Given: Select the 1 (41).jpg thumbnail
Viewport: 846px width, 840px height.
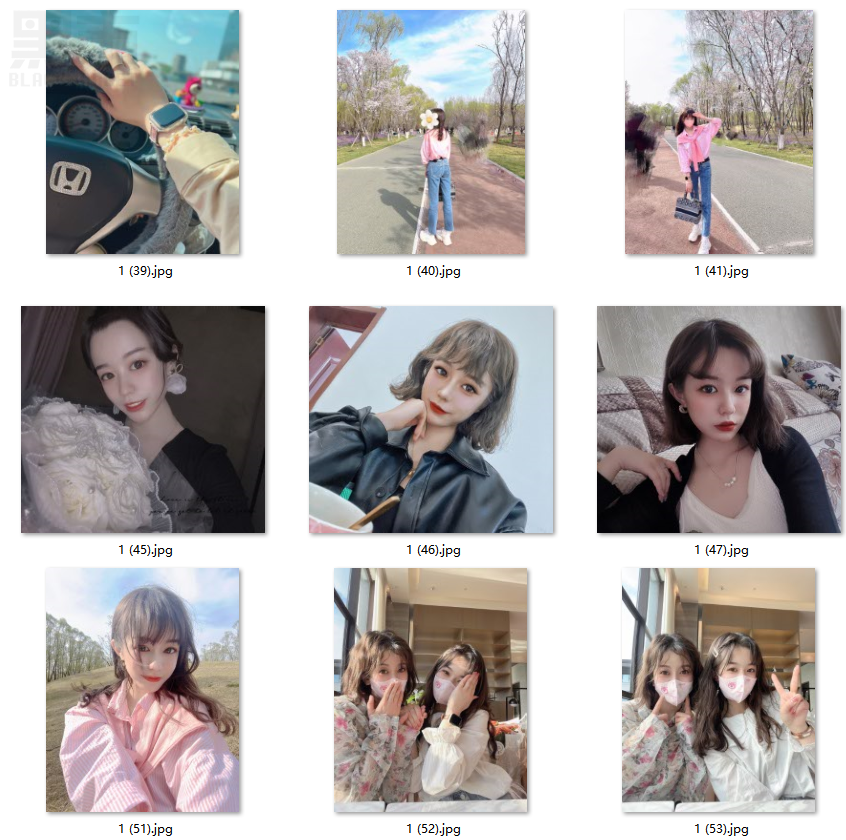Looking at the screenshot, I should click(719, 132).
